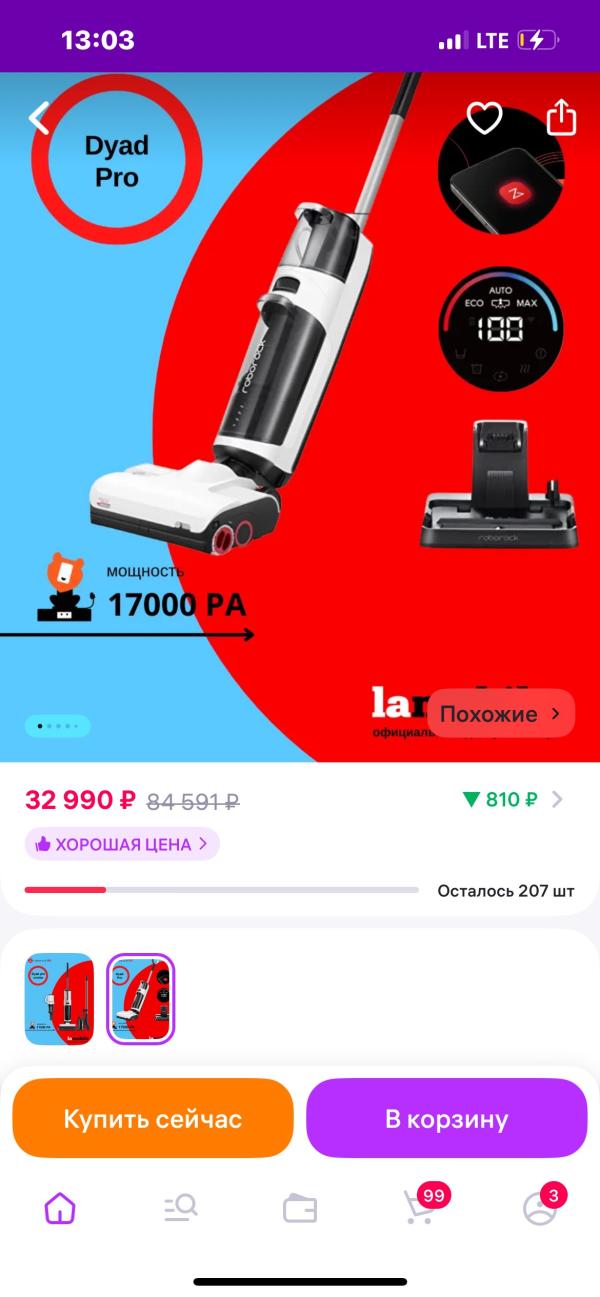Image resolution: width=600 pixels, height=1297 pixels.
Task: Tap the image page indicator dots
Action: 57,726
